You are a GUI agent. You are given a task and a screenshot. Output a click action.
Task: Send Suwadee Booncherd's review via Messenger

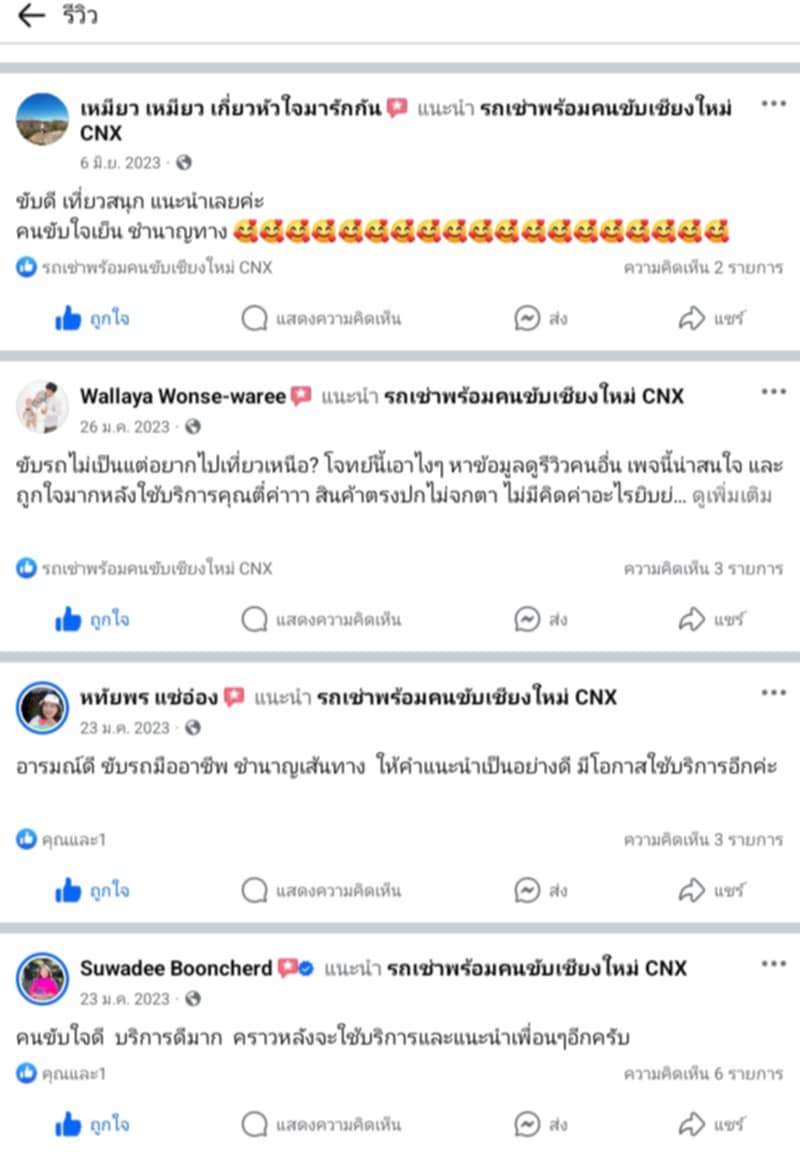tap(541, 1124)
